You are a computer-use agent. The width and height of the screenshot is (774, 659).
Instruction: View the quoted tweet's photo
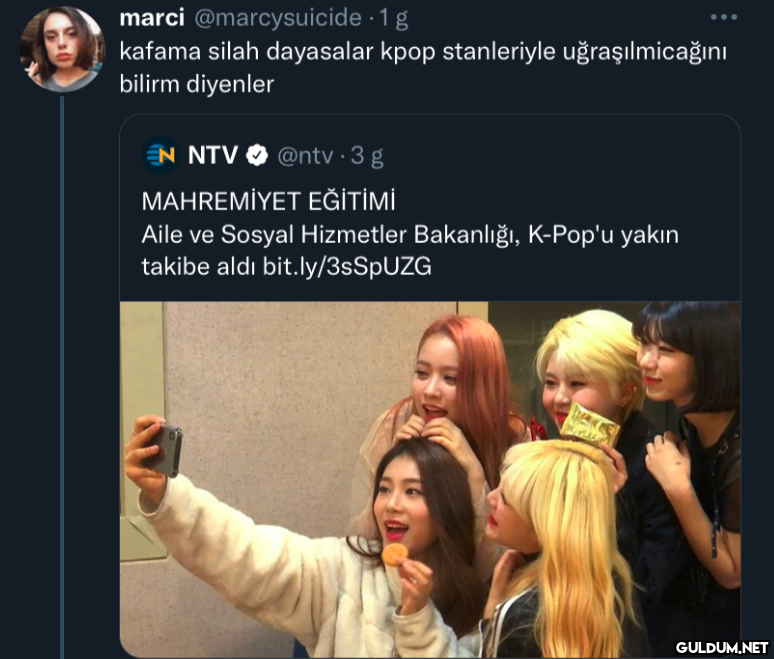[430, 478]
